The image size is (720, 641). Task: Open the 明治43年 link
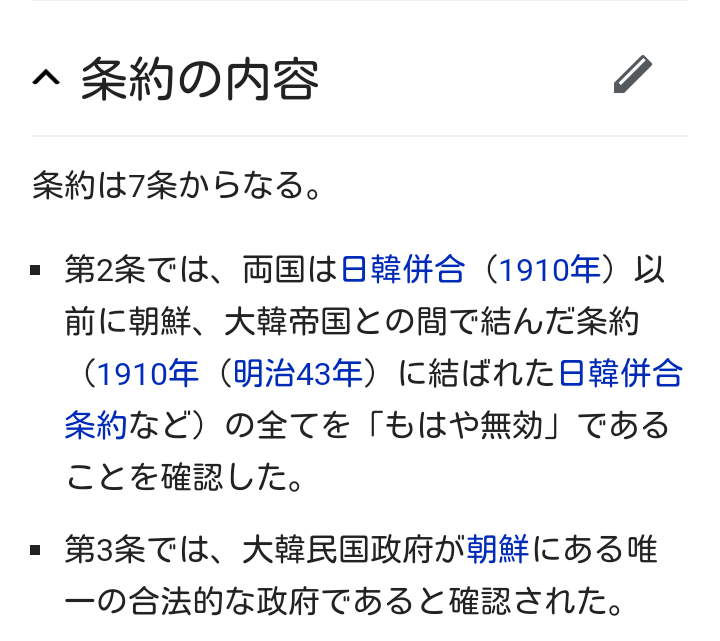298,374
